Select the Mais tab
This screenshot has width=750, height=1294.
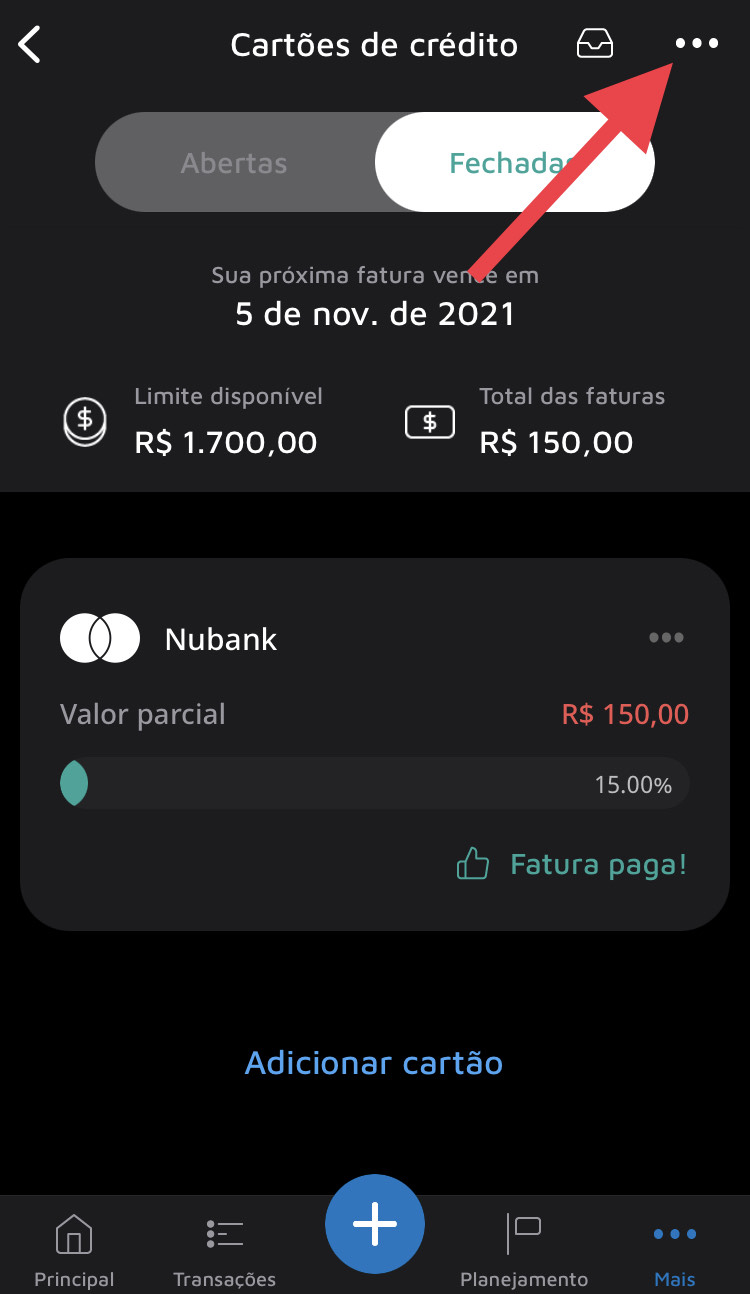point(675,1248)
